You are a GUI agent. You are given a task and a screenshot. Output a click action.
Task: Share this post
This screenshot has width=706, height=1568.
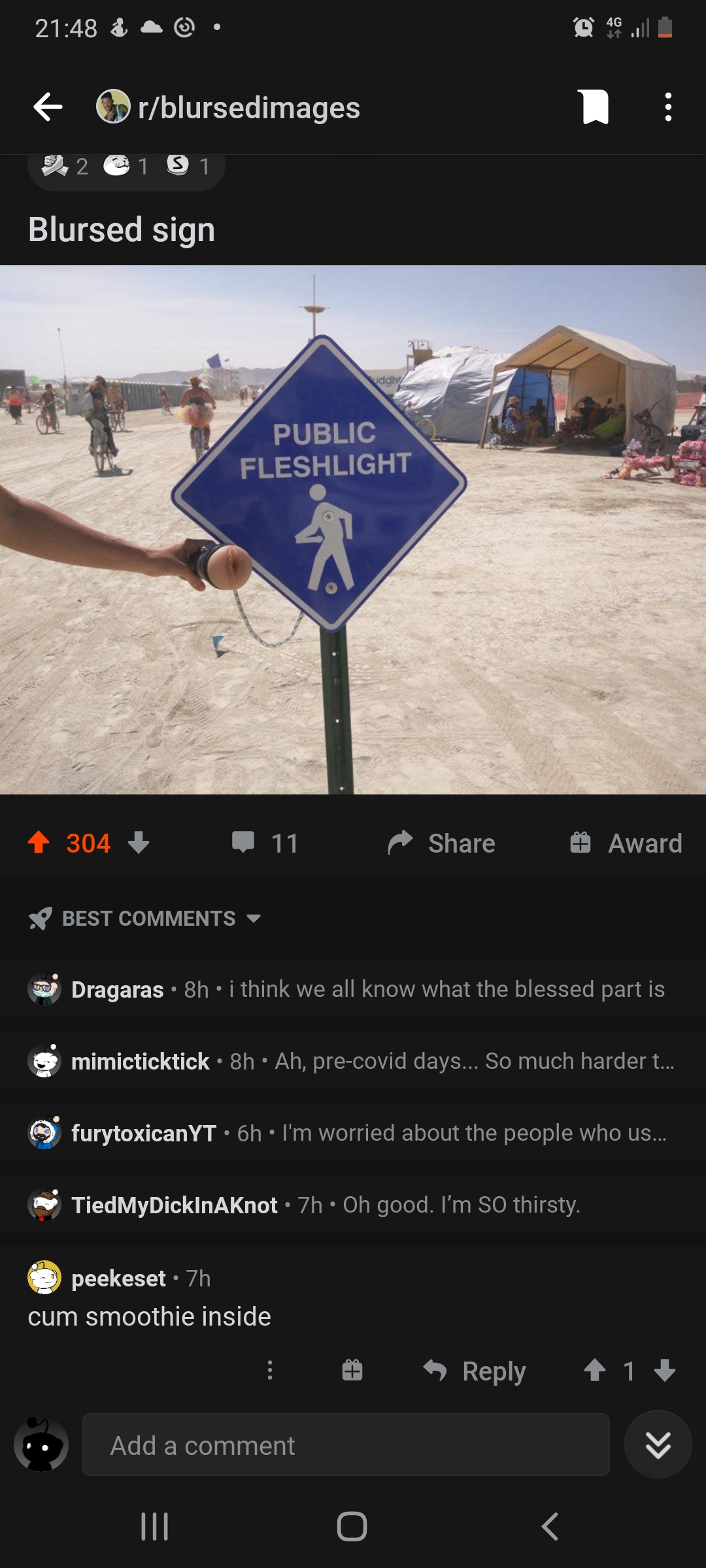[x=441, y=843]
